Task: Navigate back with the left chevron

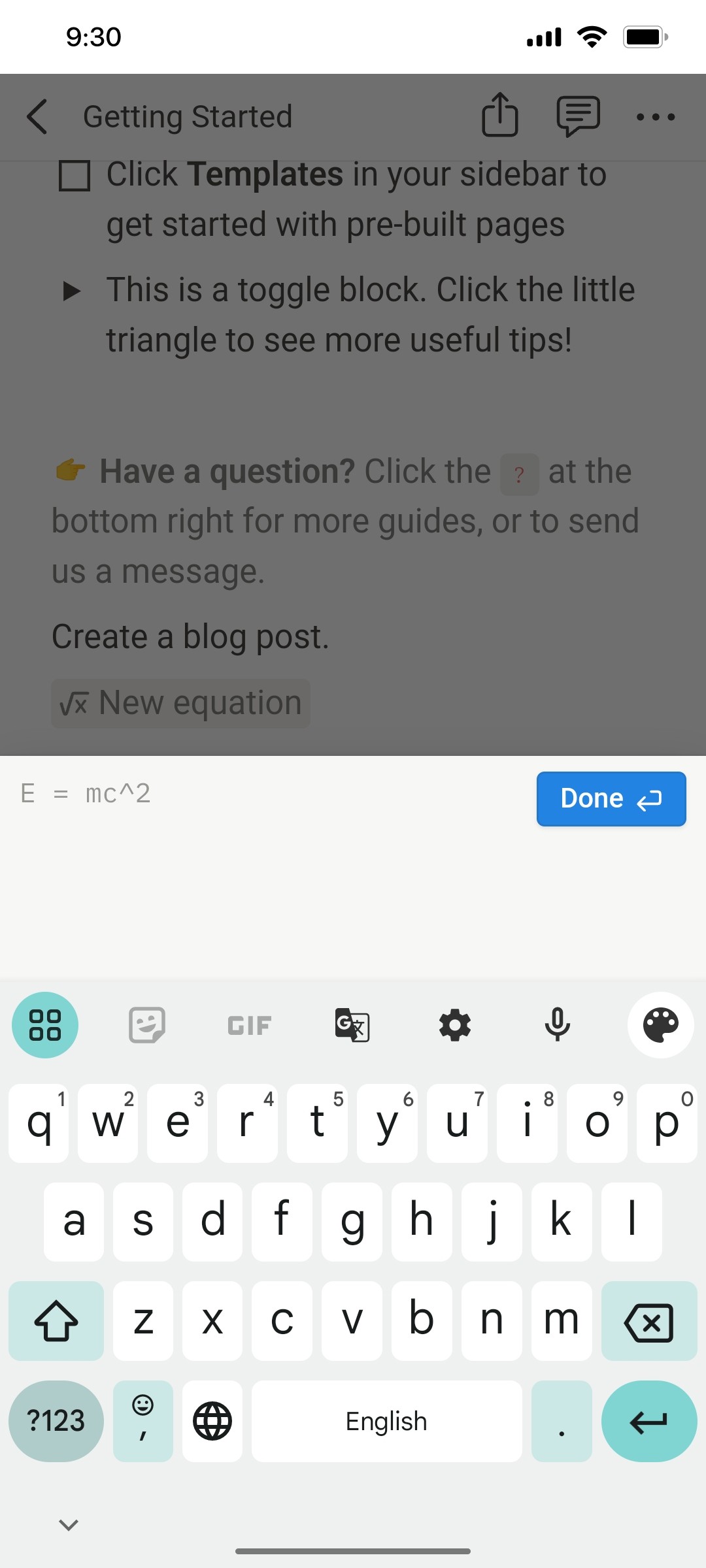Action: (37, 117)
